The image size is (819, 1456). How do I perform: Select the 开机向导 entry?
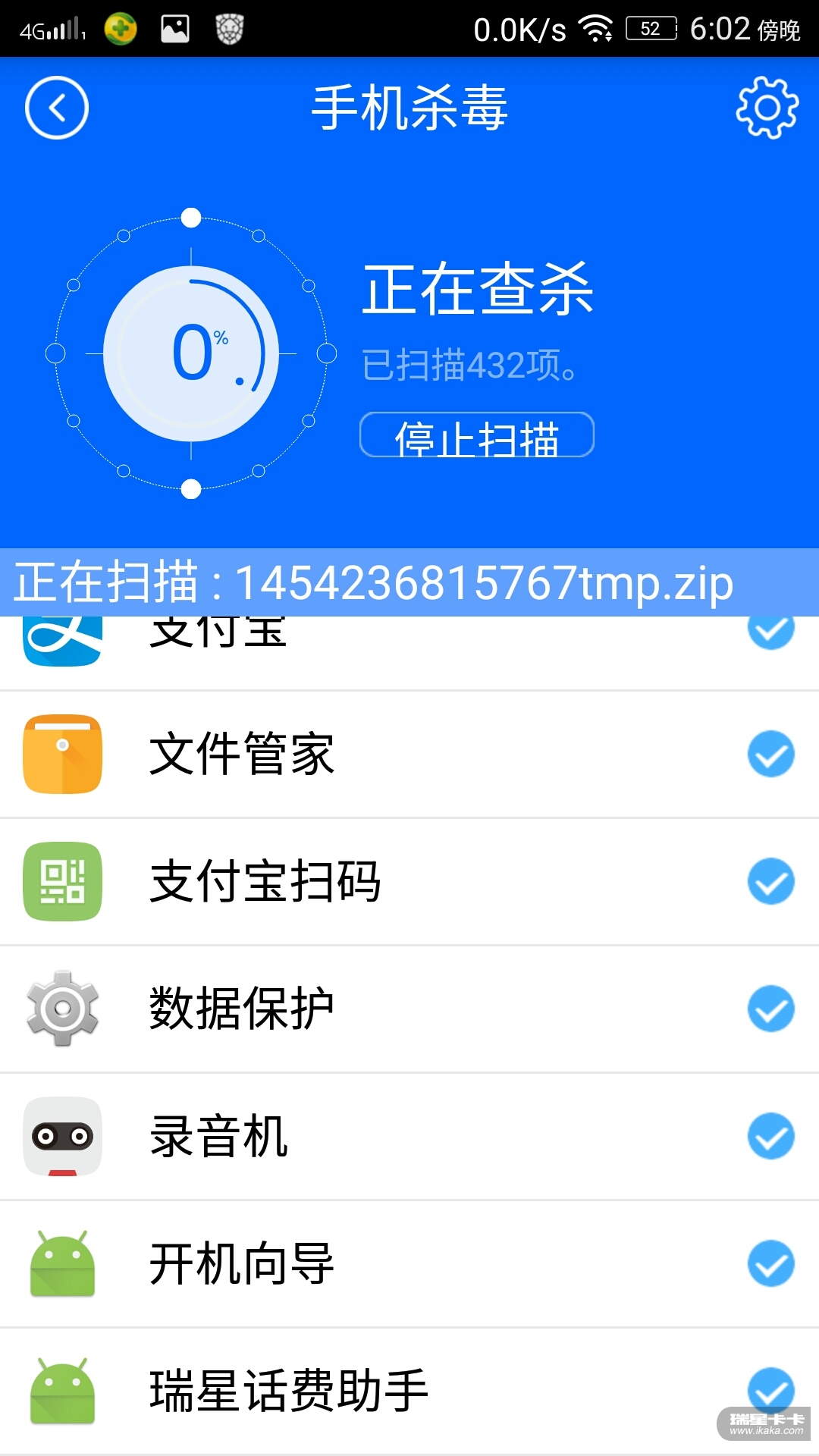pos(409,1264)
